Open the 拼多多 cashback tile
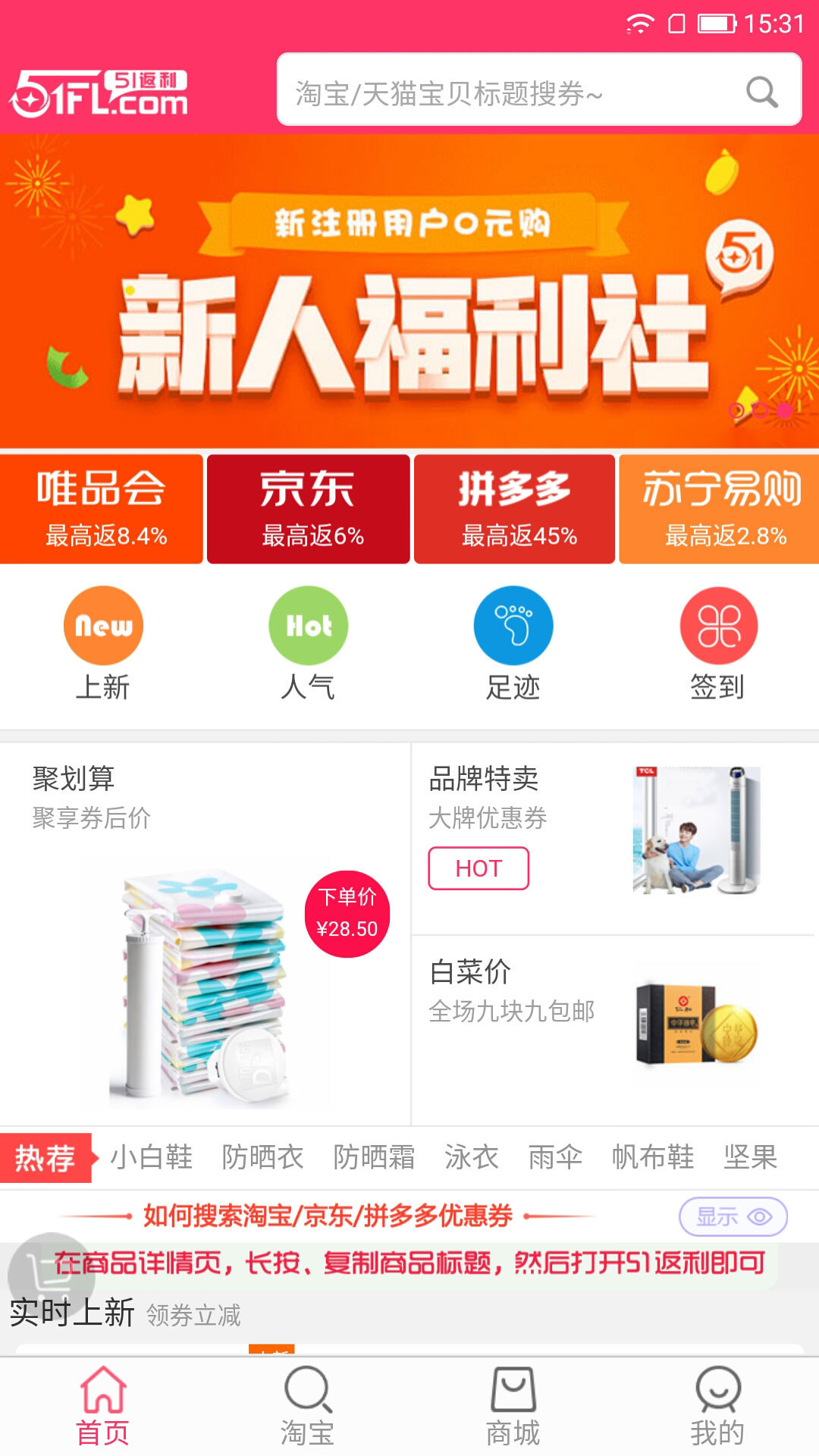 click(x=514, y=509)
